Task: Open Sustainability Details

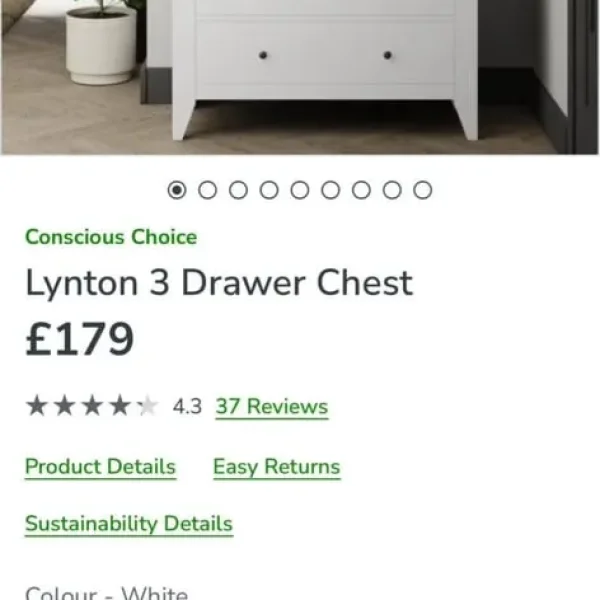Action: tap(128, 524)
